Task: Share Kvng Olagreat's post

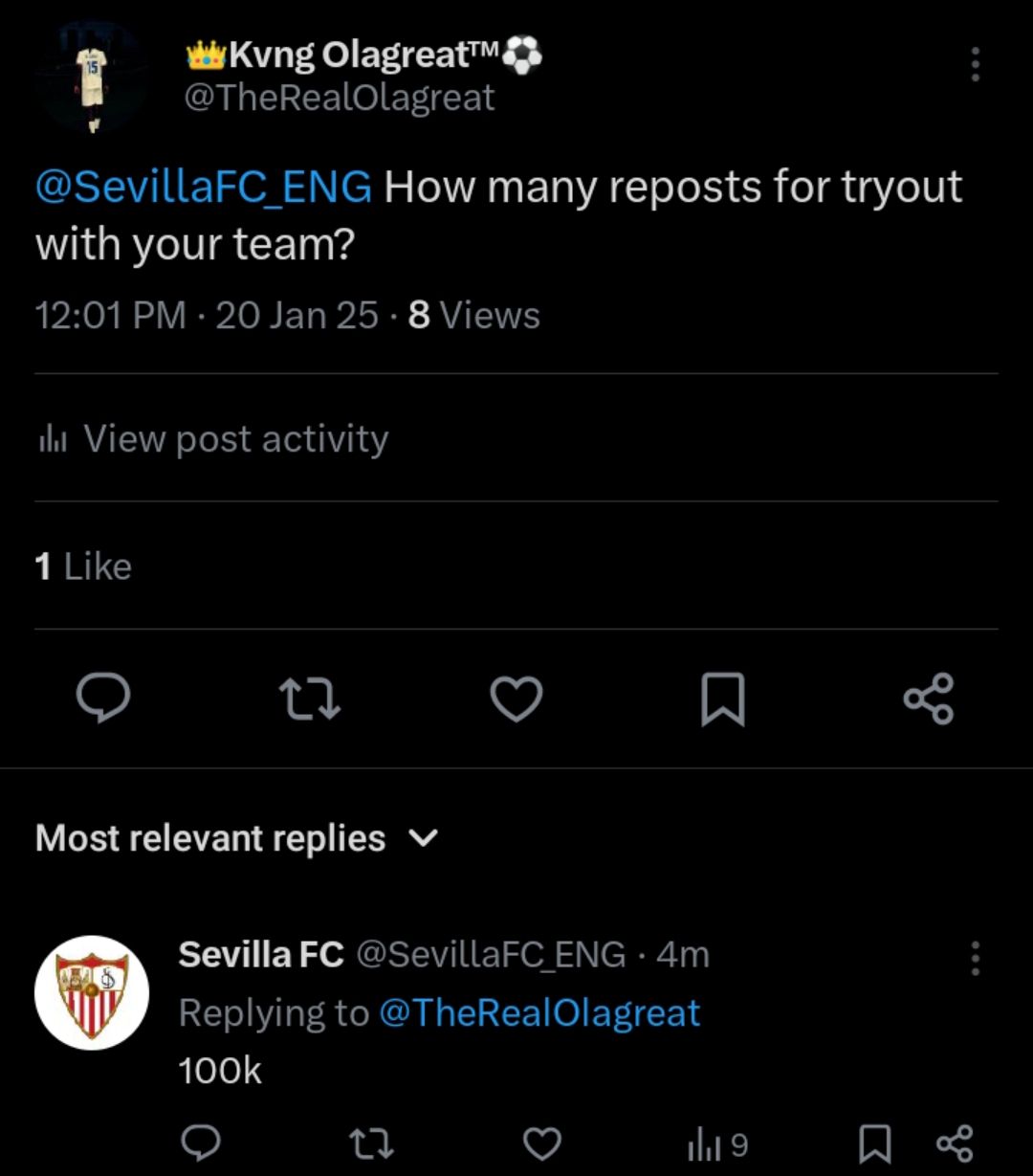Action: (929, 699)
